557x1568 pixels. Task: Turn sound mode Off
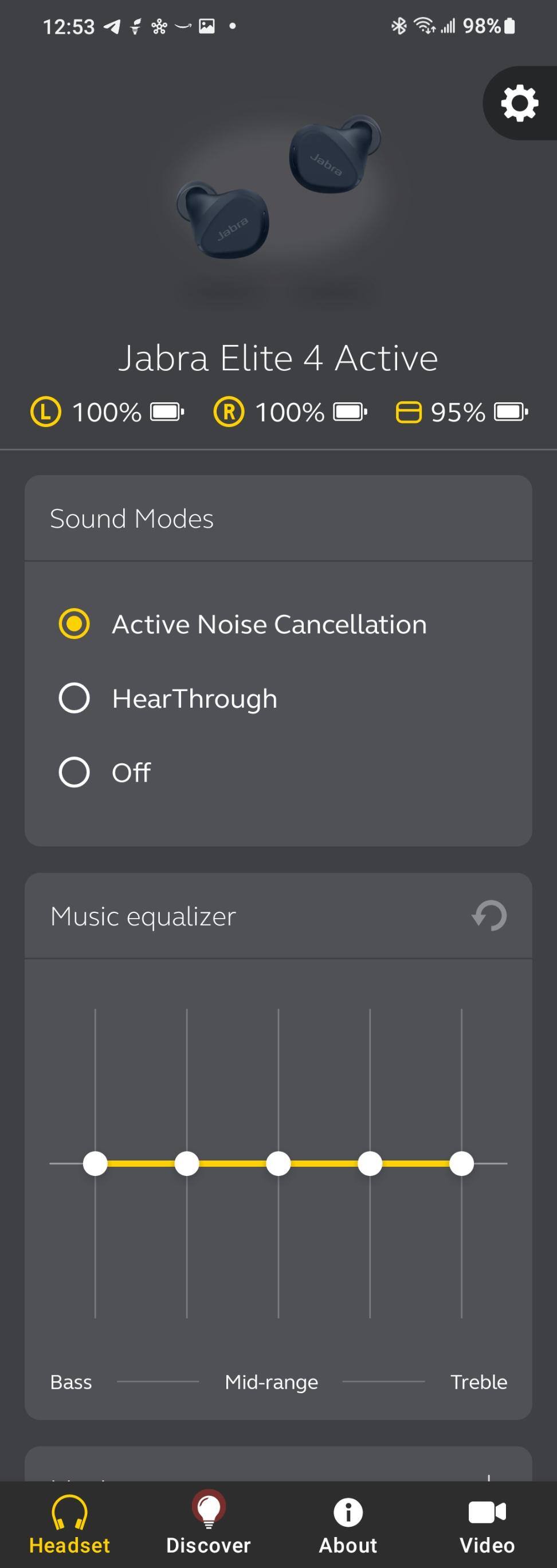tap(74, 773)
